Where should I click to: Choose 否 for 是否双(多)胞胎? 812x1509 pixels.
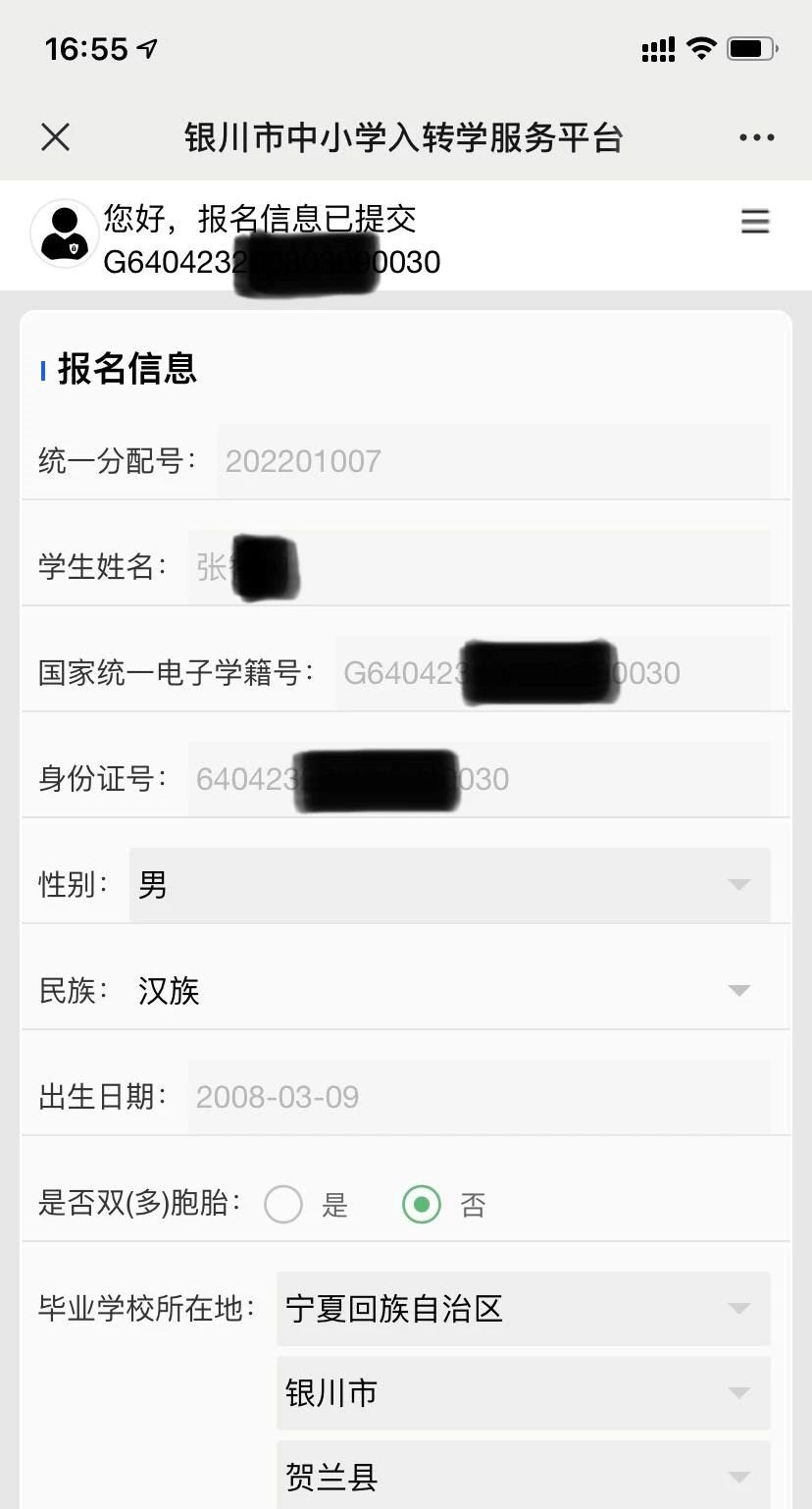pos(422,1204)
